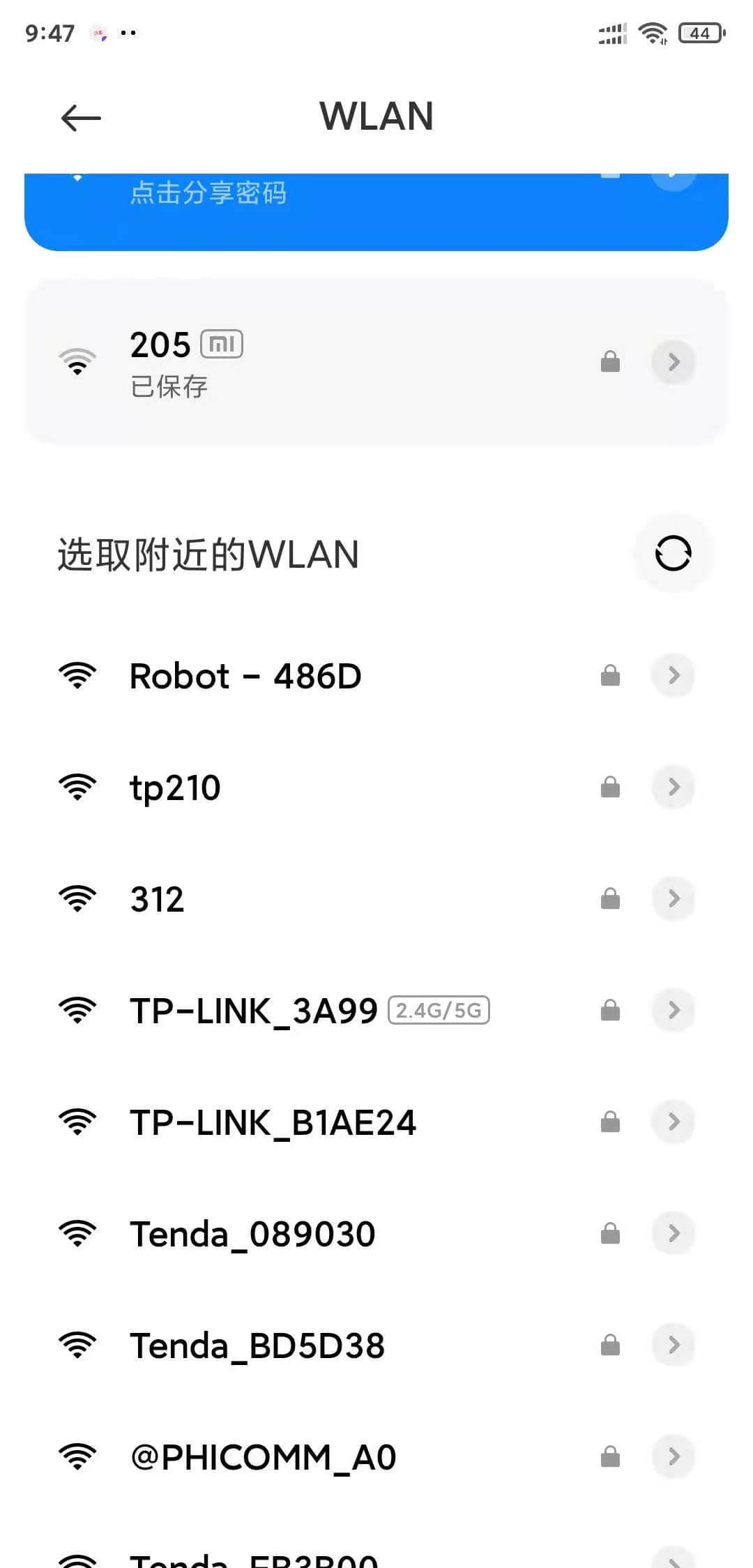Image resolution: width=753 pixels, height=1568 pixels.
Task: Go back from the WLAN screen
Action: pyautogui.click(x=81, y=117)
